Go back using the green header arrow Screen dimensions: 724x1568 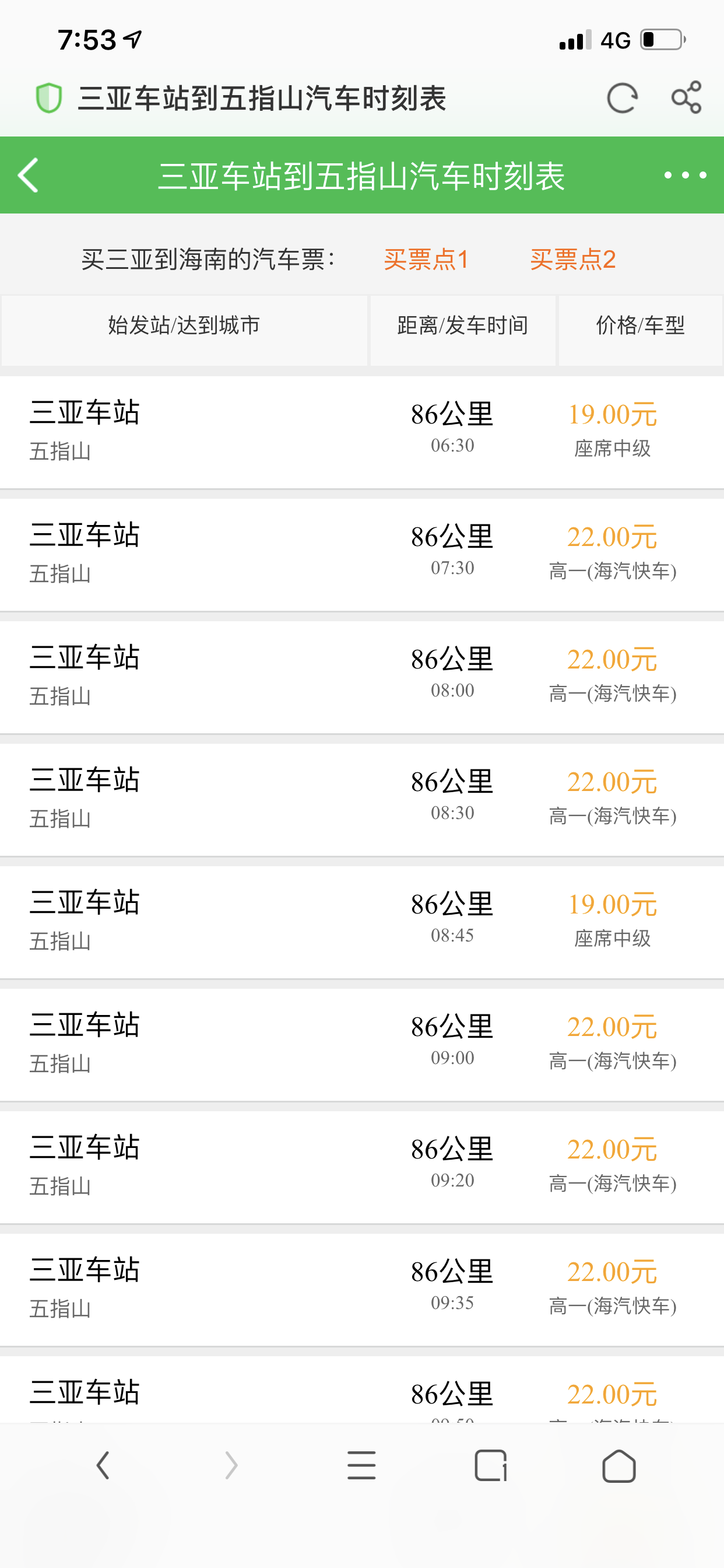pos(28,176)
